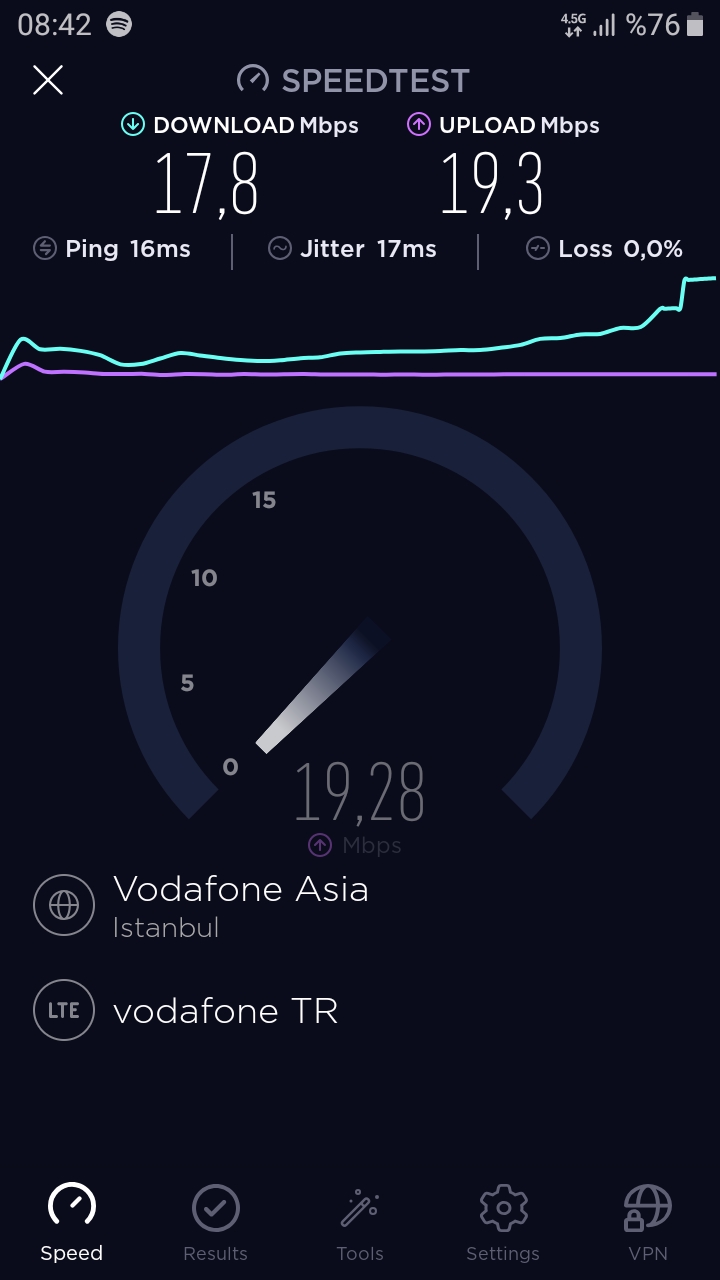
Task: Close the running speed test
Action: click(x=48, y=80)
